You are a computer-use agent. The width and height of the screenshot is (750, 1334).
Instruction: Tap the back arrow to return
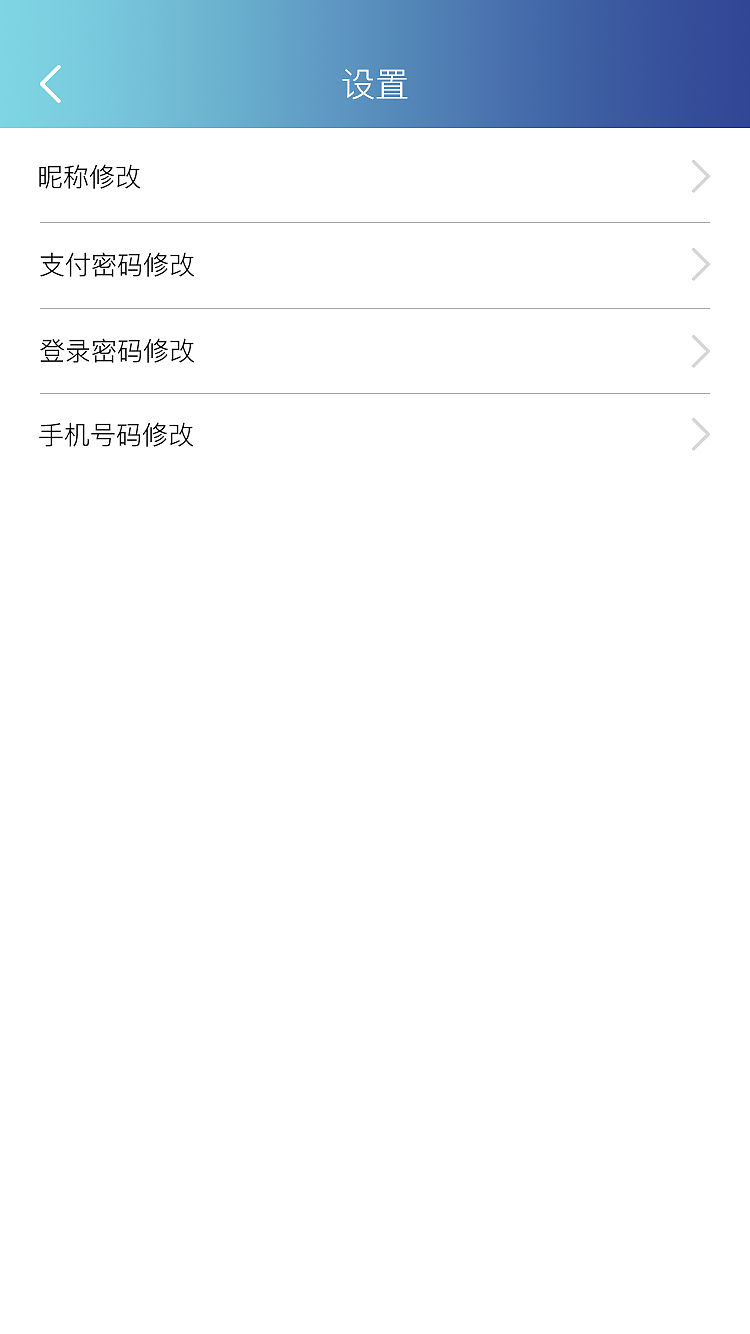(50, 83)
